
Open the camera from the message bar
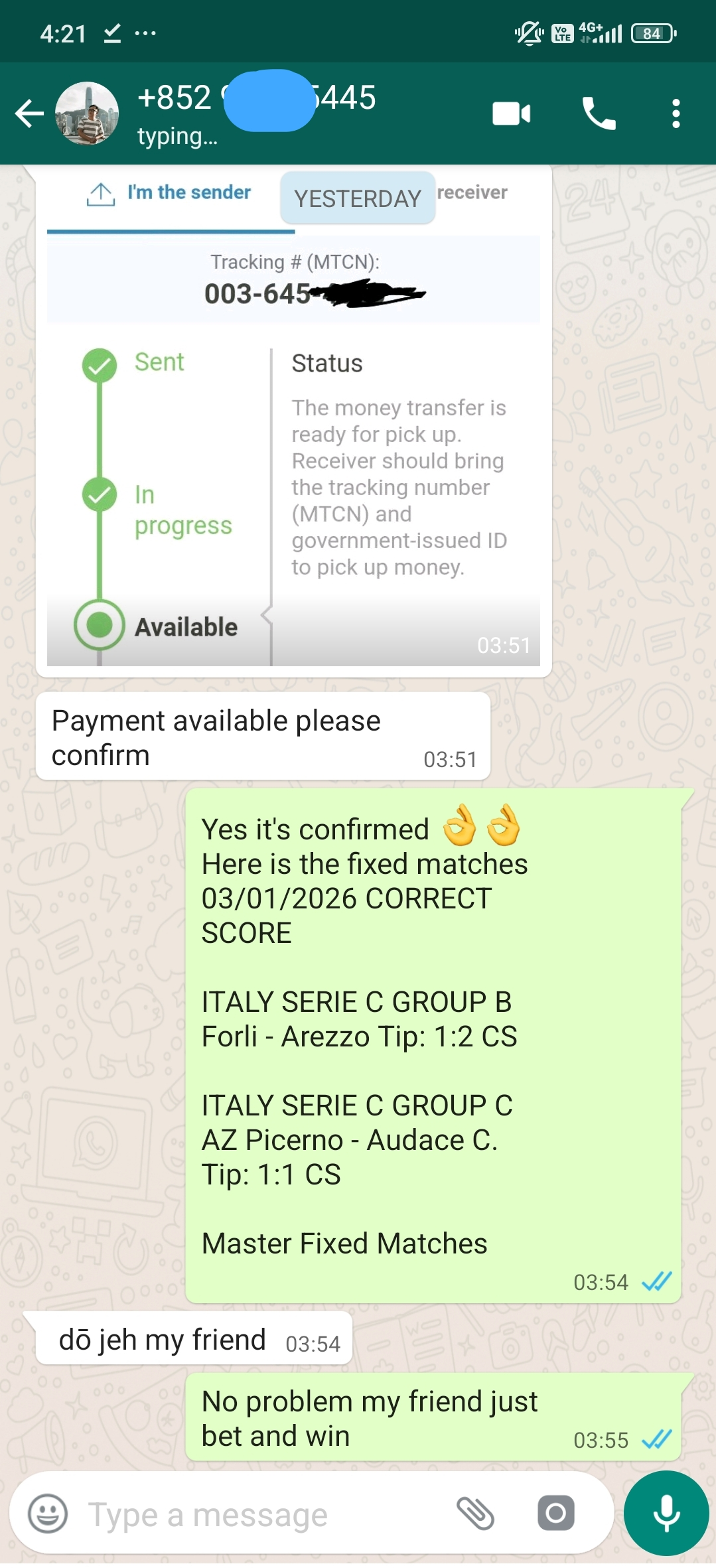tap(555, 1514)
